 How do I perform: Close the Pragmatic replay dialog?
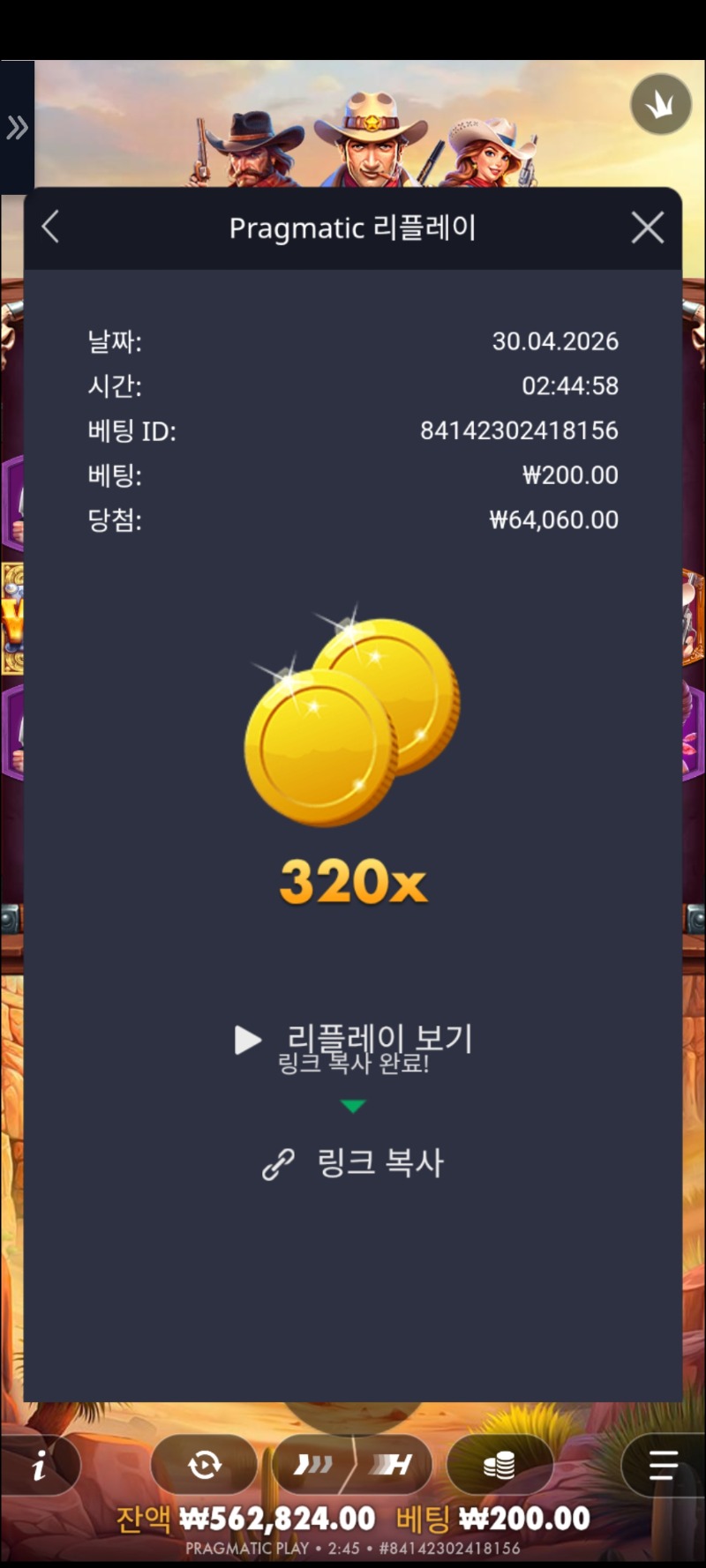pyautogui.click(x=648, y=228)
